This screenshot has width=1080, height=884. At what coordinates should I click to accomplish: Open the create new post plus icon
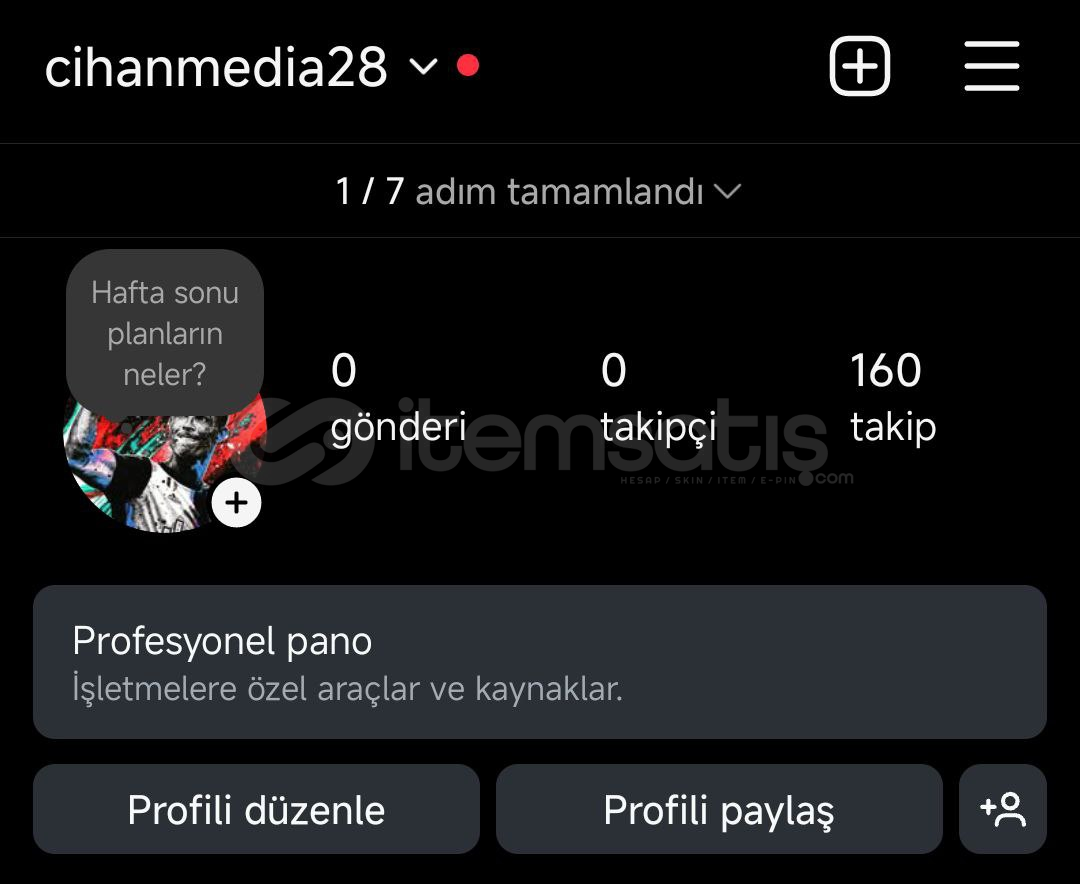pos(859,66)
